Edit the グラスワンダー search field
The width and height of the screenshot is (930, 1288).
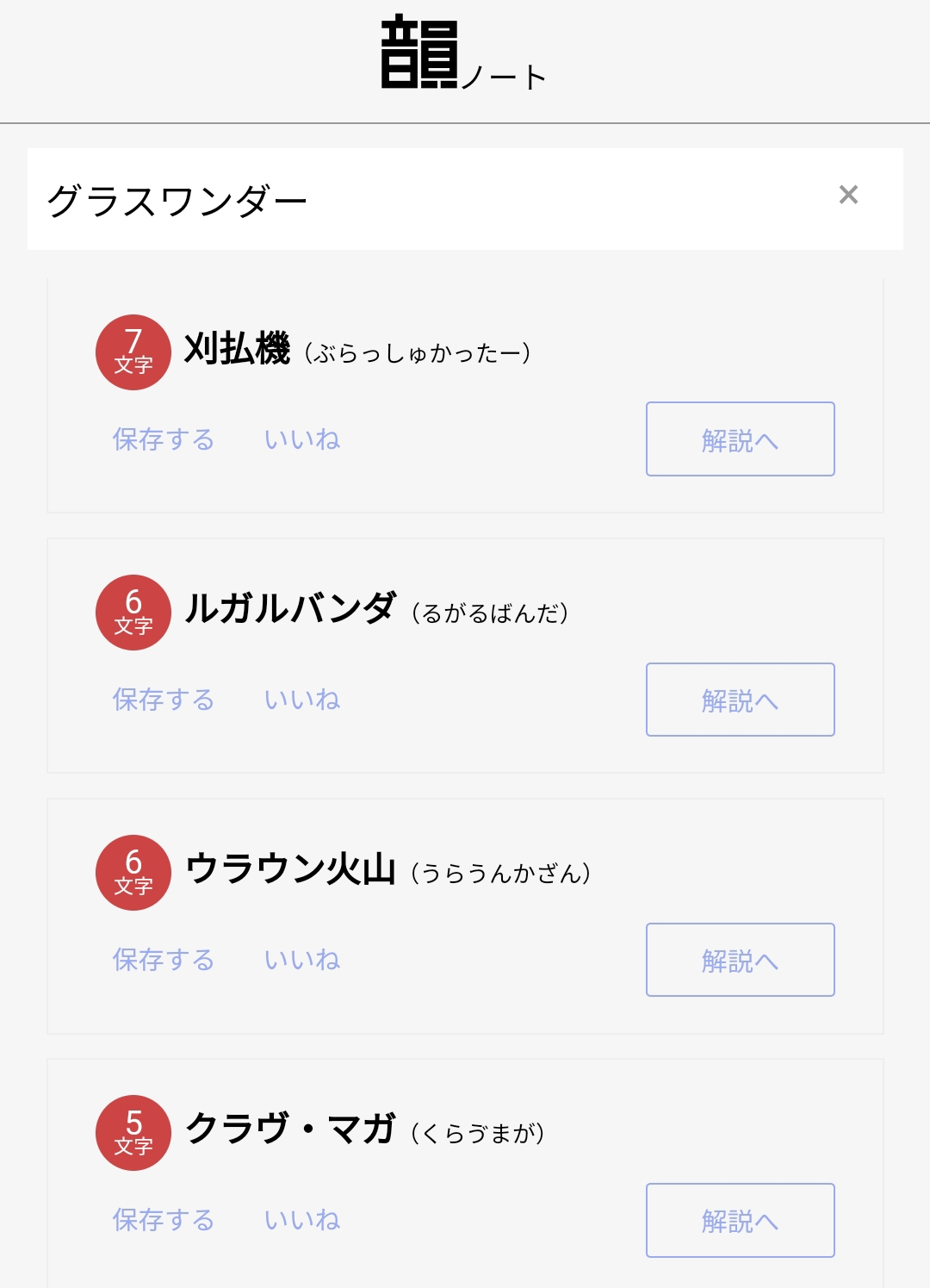coord(413,200)
